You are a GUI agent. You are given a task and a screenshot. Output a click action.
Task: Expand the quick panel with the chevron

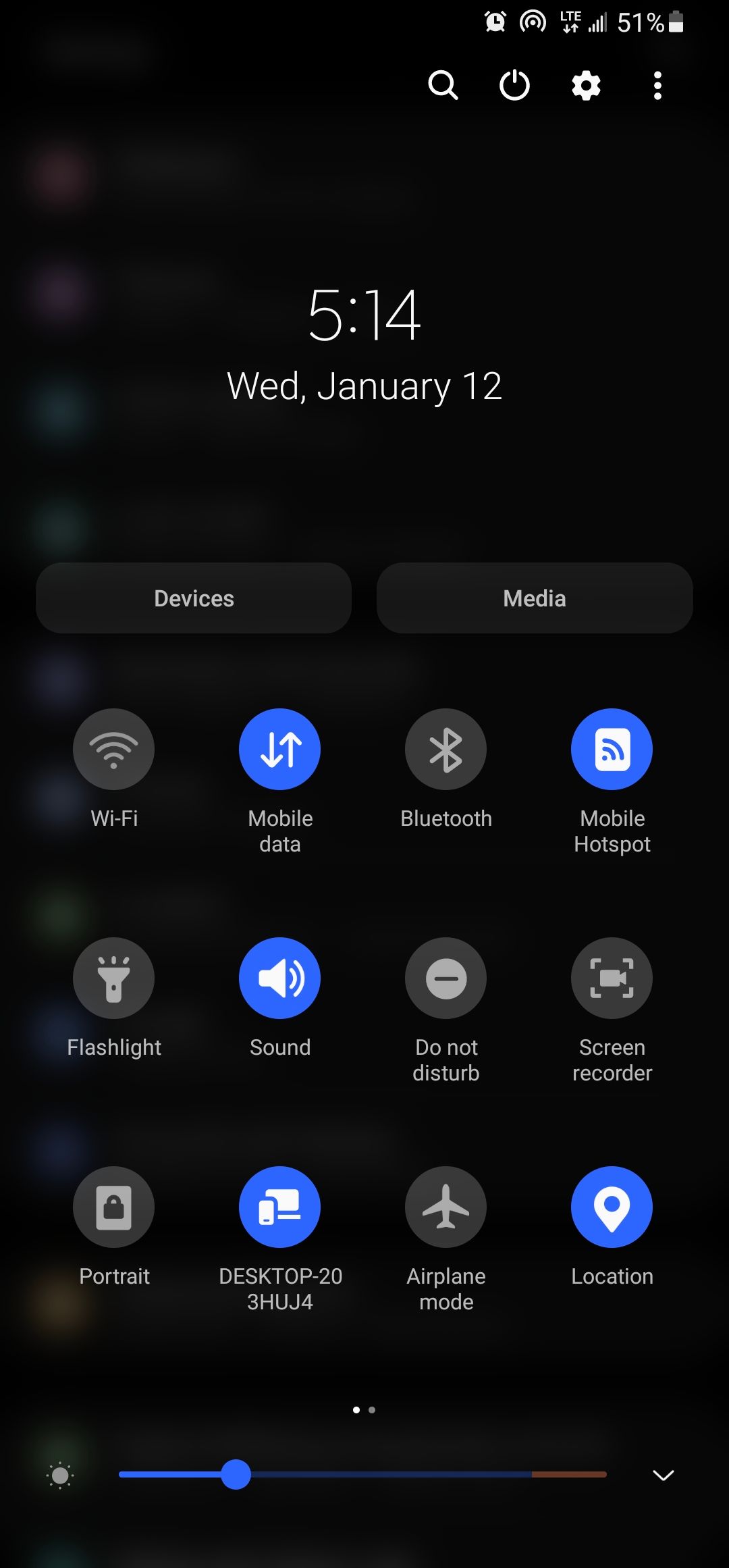[664, 1475]
